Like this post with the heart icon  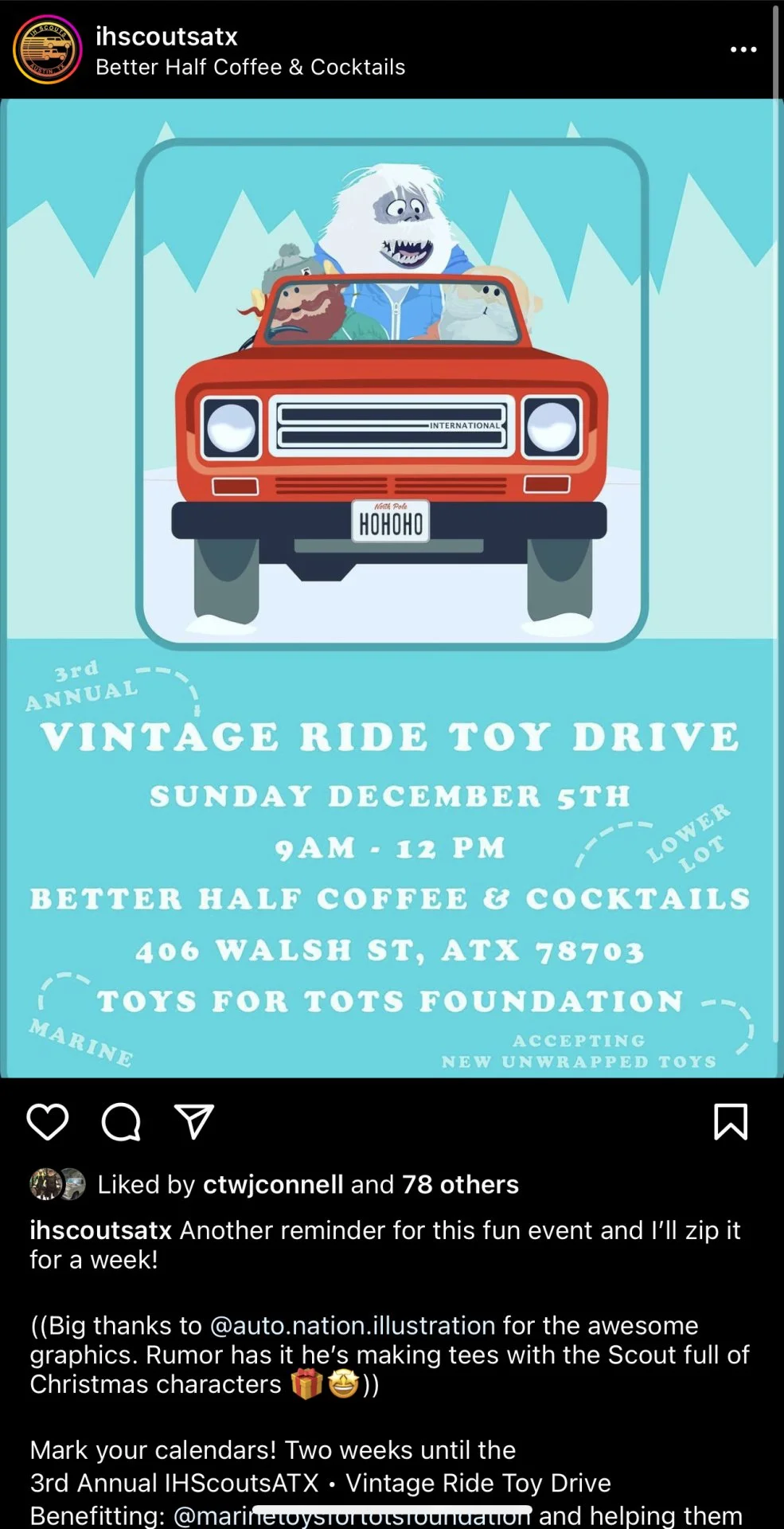[48, 1121]
